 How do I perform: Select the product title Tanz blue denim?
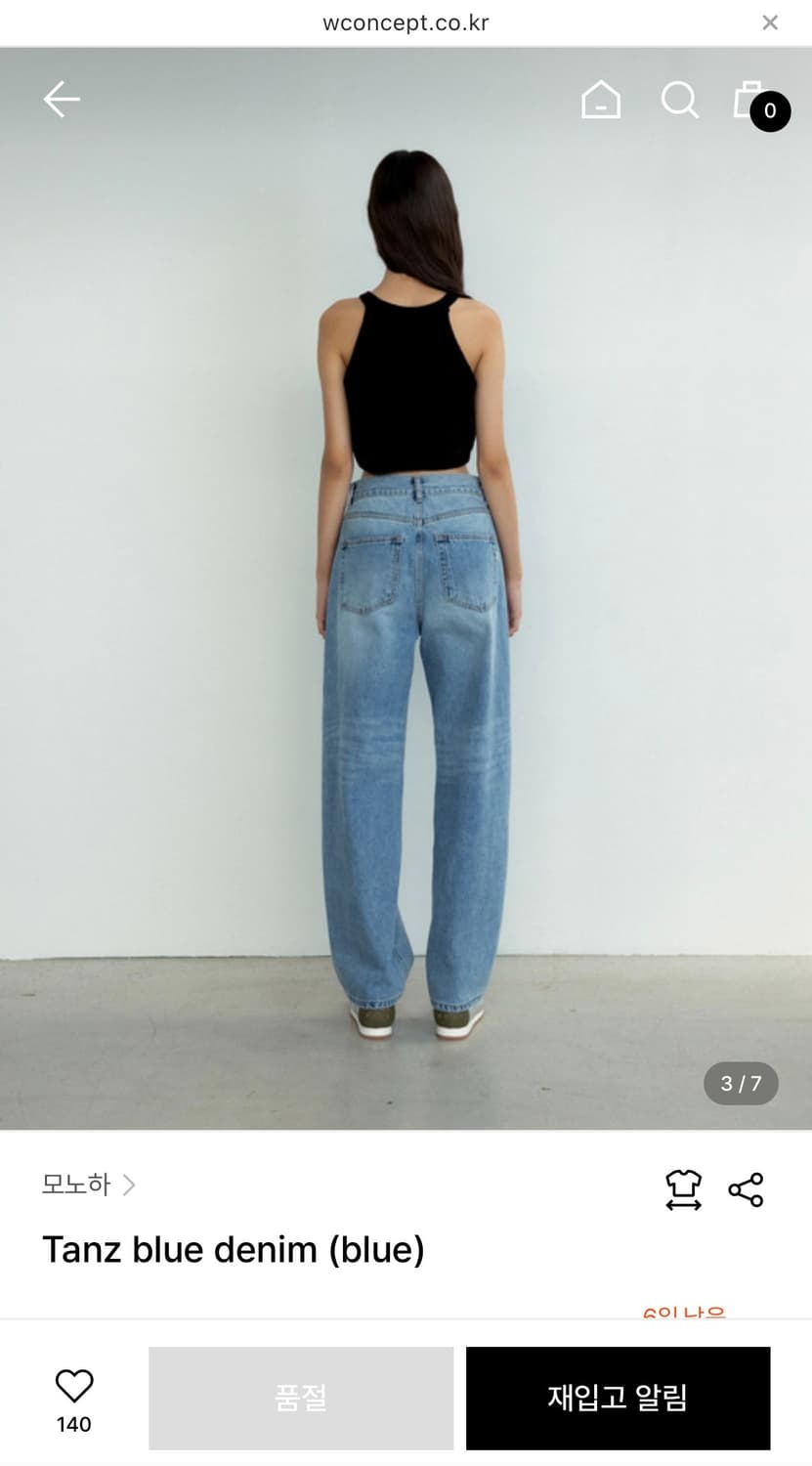click(x=234, y=1249)
